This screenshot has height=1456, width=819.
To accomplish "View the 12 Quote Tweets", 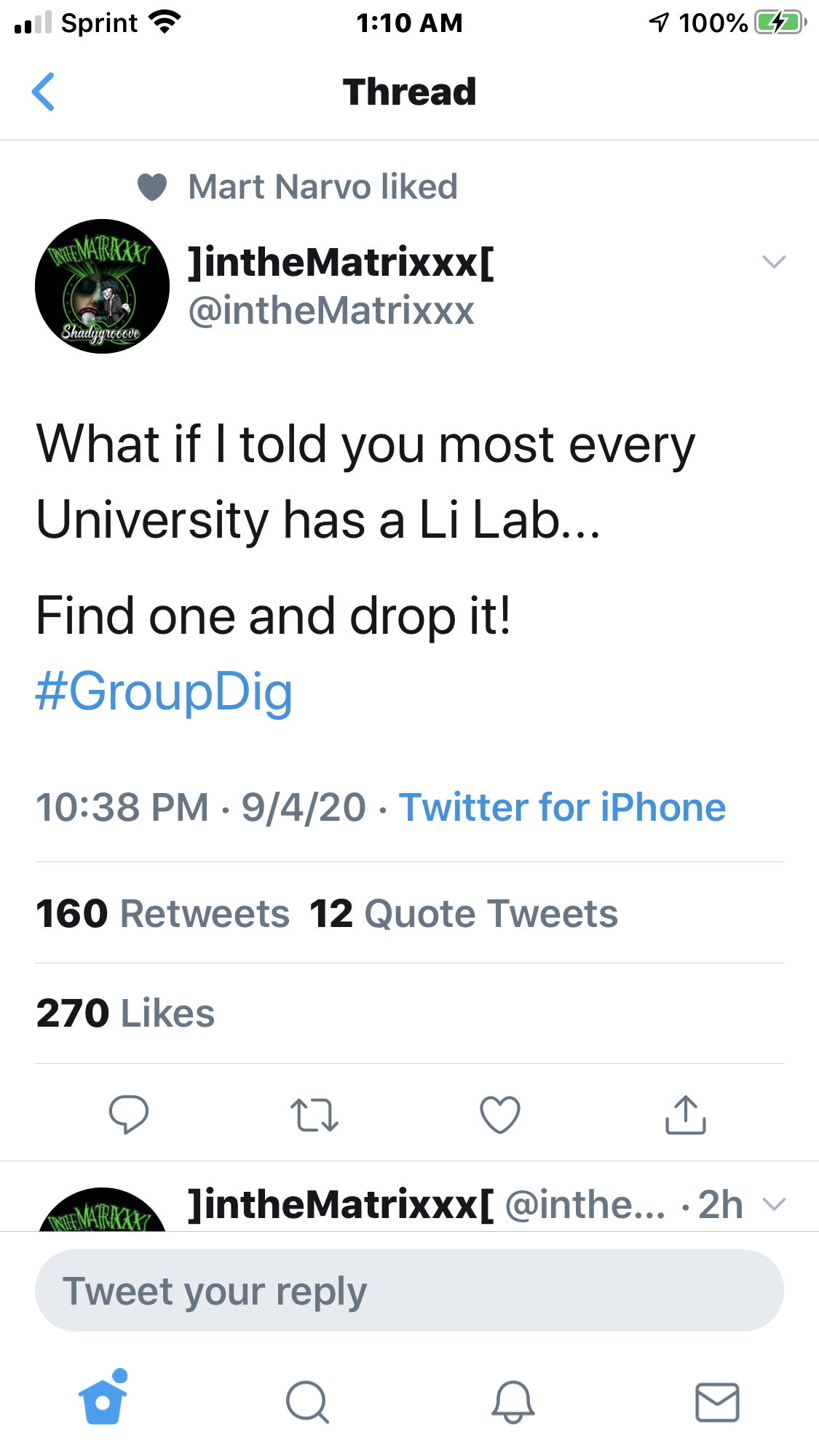I will 464,913.
